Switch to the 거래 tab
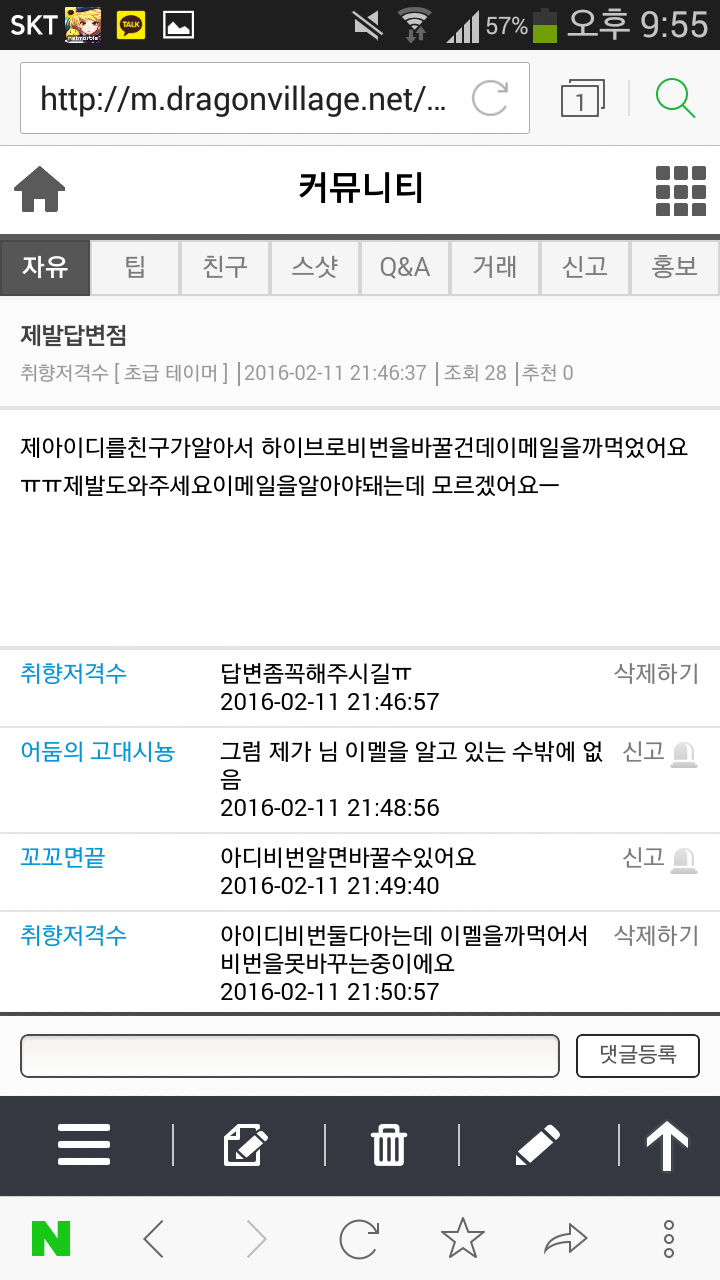 click(x=495, y=267)
